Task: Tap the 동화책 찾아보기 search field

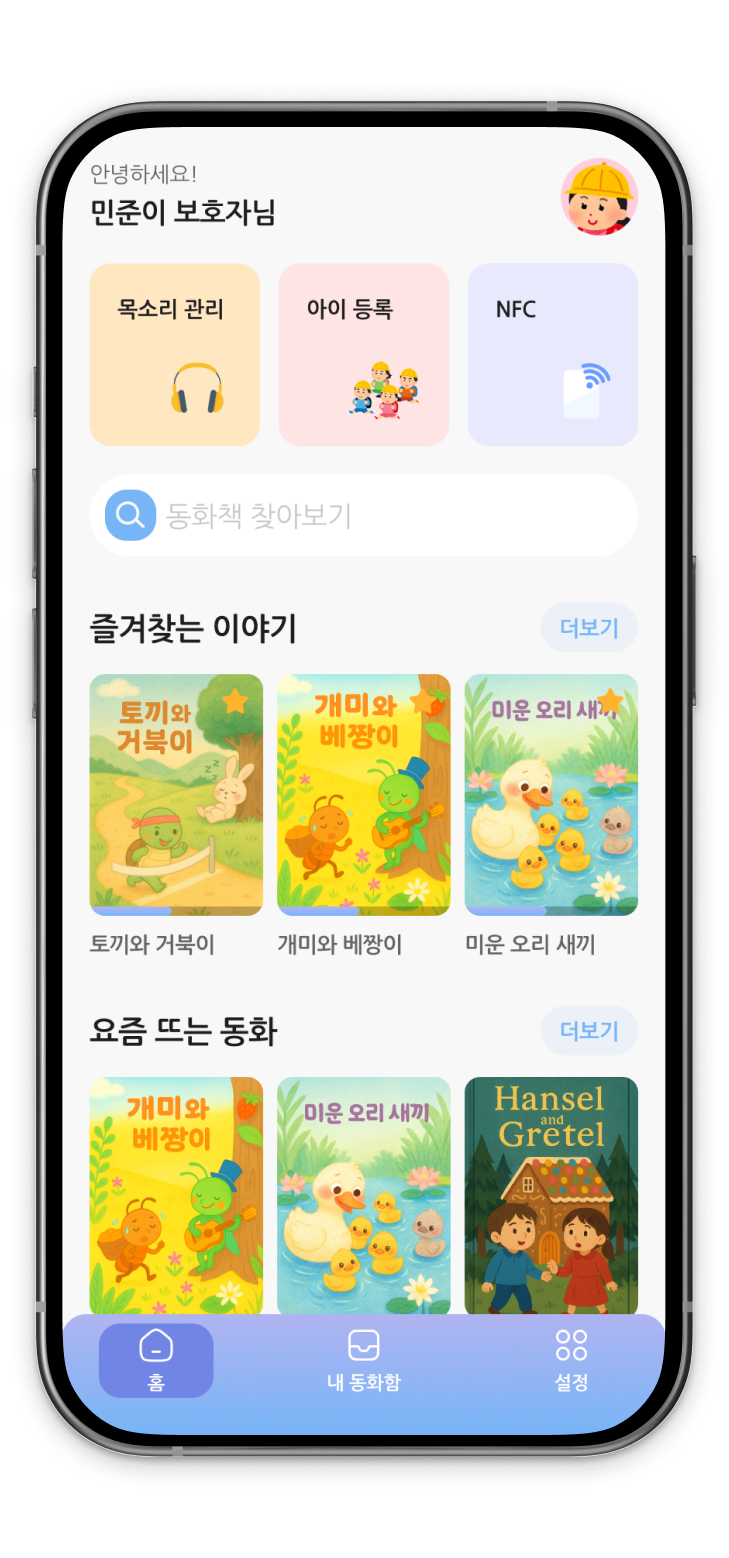Action: 380,515
